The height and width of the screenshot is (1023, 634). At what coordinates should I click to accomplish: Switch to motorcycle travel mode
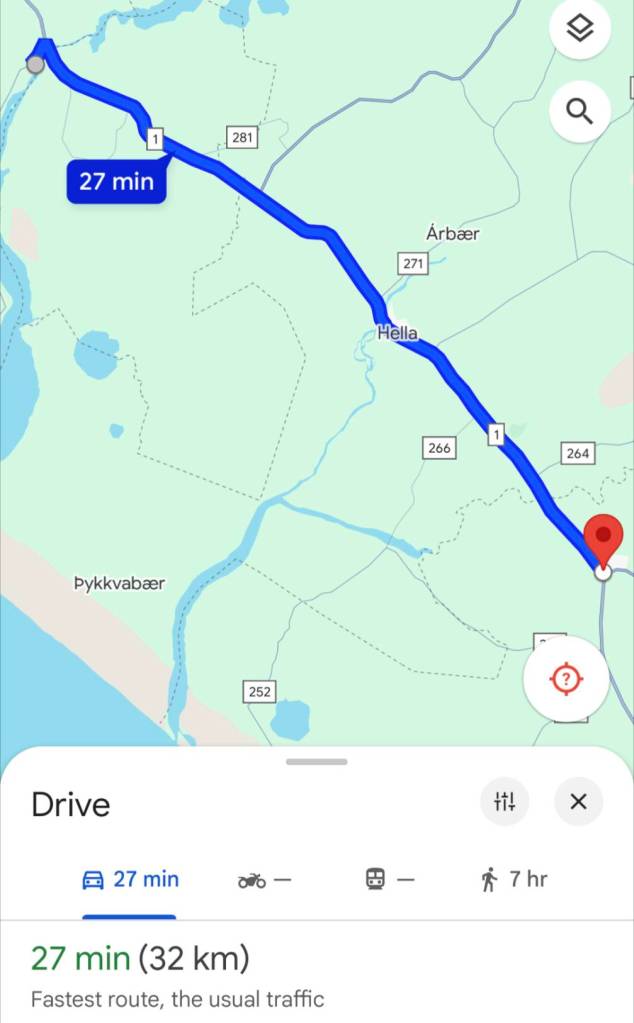point(264,880)
